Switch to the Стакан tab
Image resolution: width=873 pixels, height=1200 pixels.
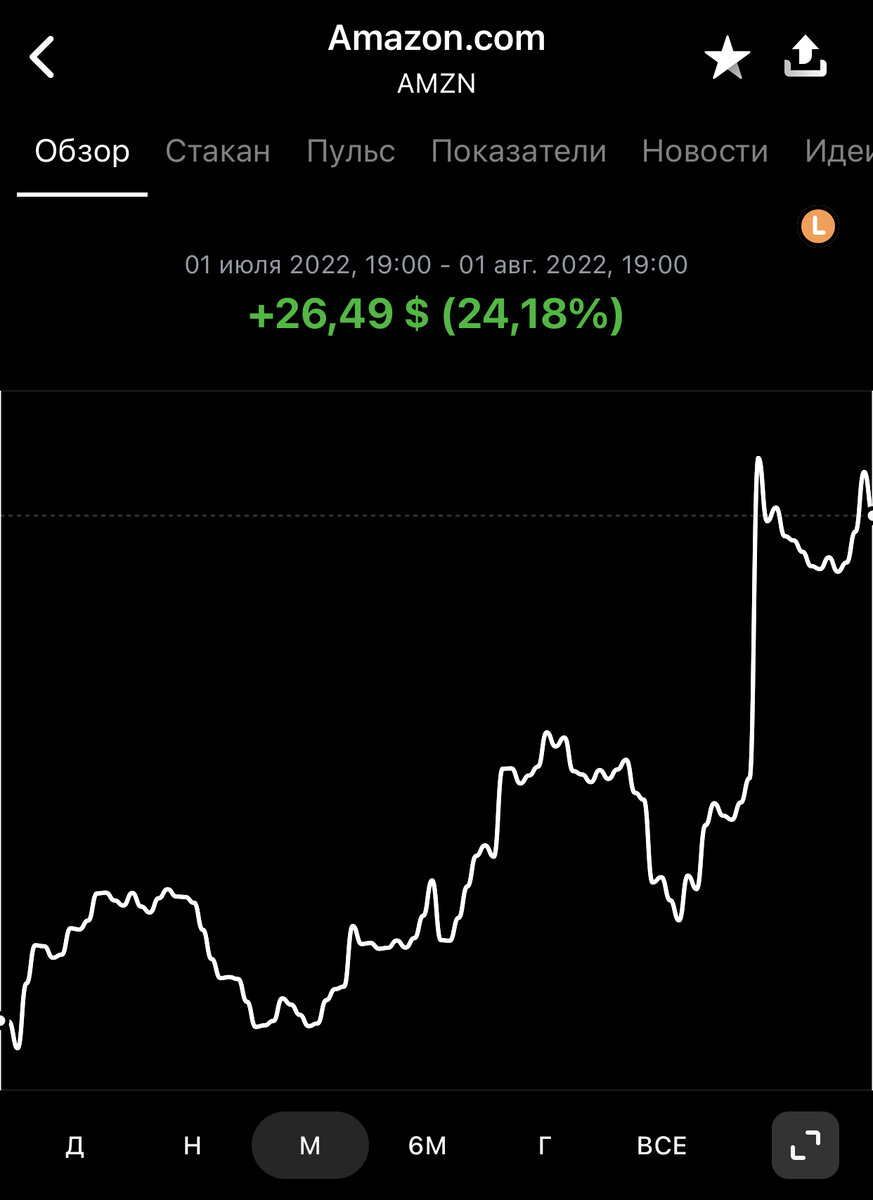(x=218, y=151)
